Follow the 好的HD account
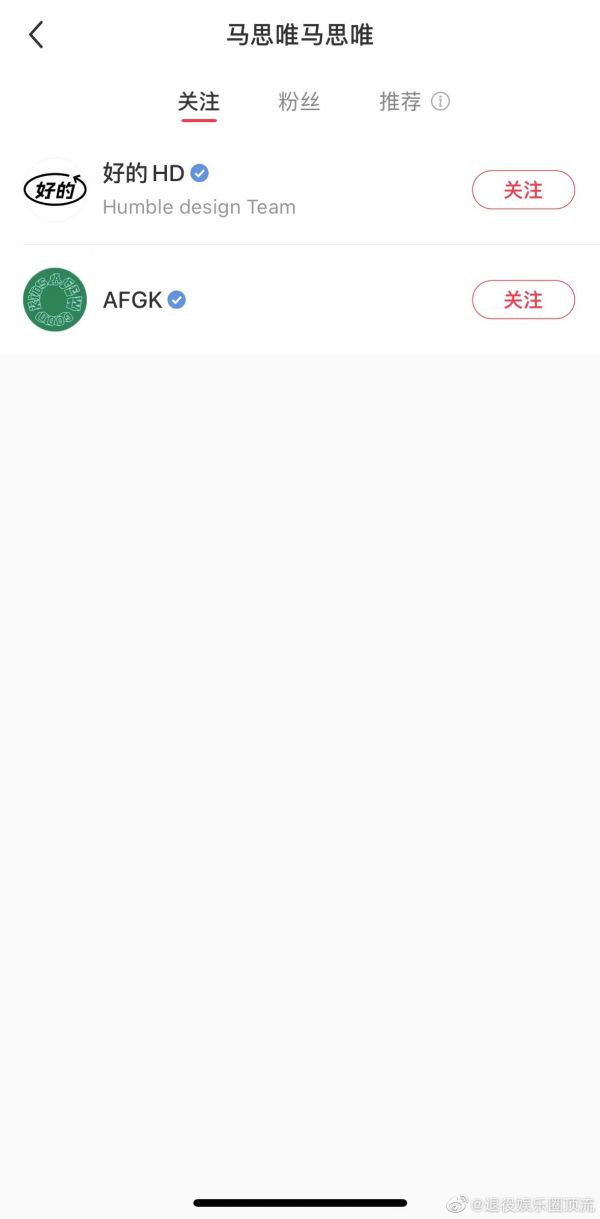Screen dimensions: 600x1219 523,190
